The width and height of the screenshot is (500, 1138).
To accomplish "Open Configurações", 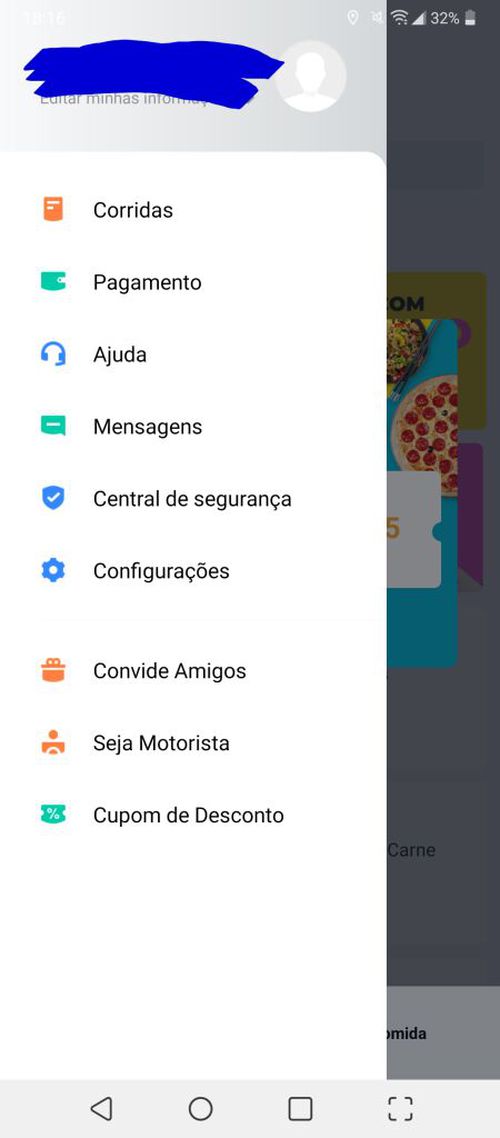I will [x=193, y=571].
